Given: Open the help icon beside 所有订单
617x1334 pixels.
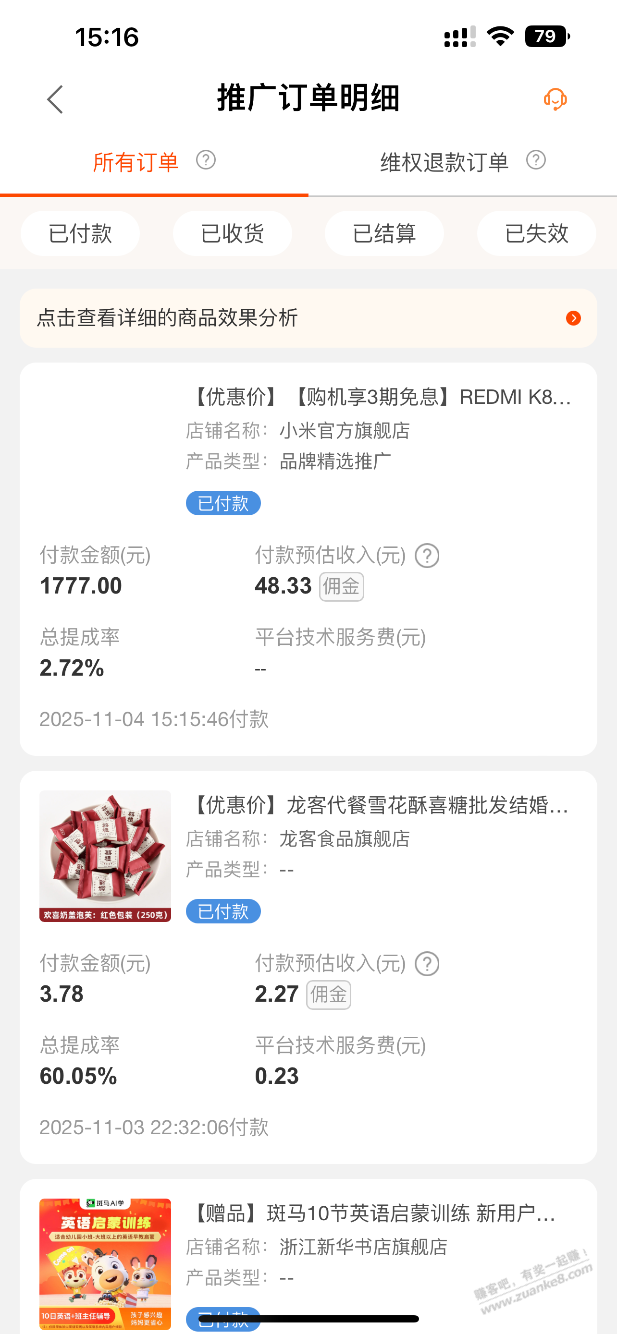Looking at the screenshot, I should click(206, 160).
